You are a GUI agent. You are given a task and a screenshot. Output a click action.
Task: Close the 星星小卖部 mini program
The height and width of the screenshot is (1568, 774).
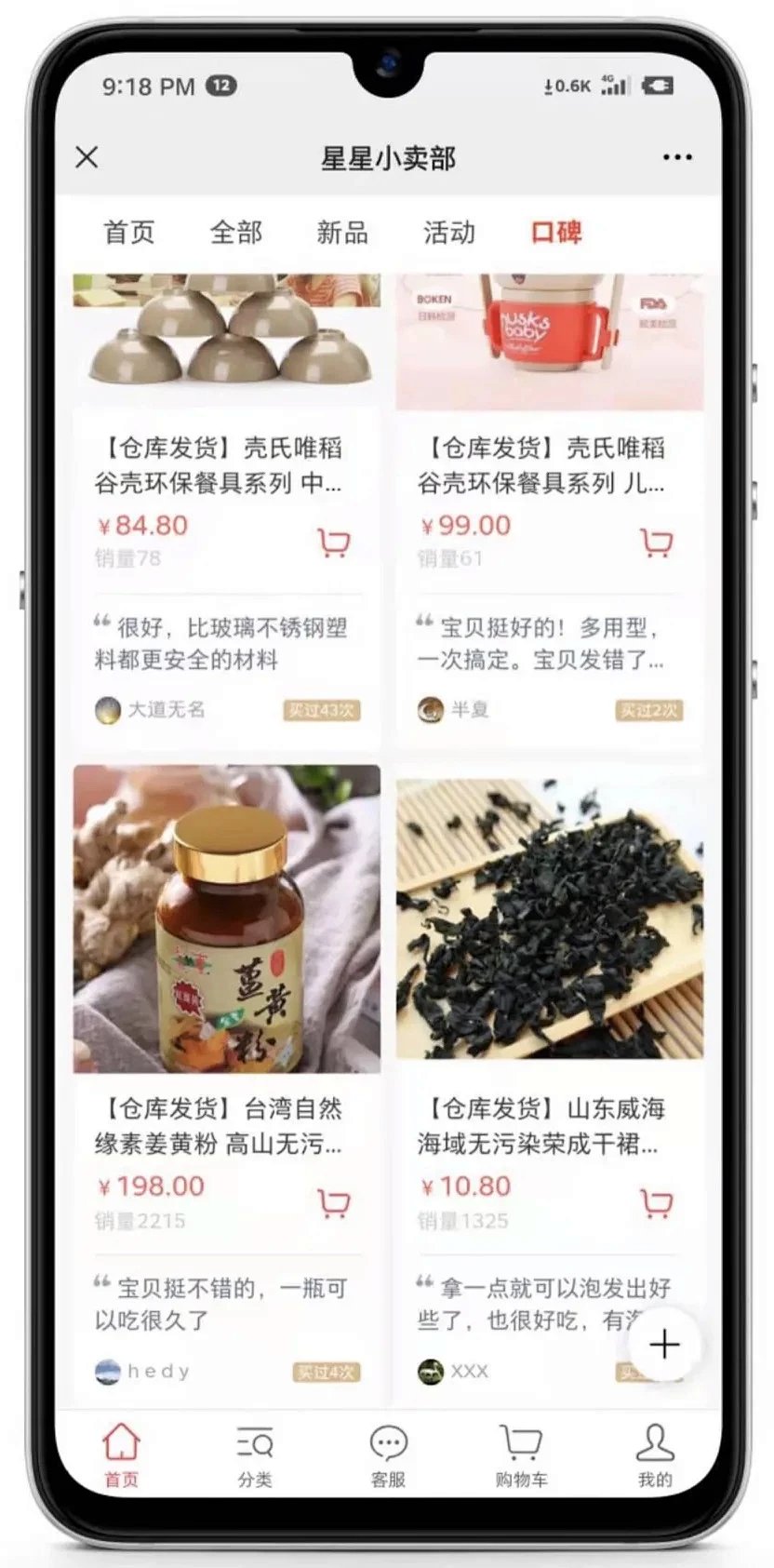click(87, 157)
